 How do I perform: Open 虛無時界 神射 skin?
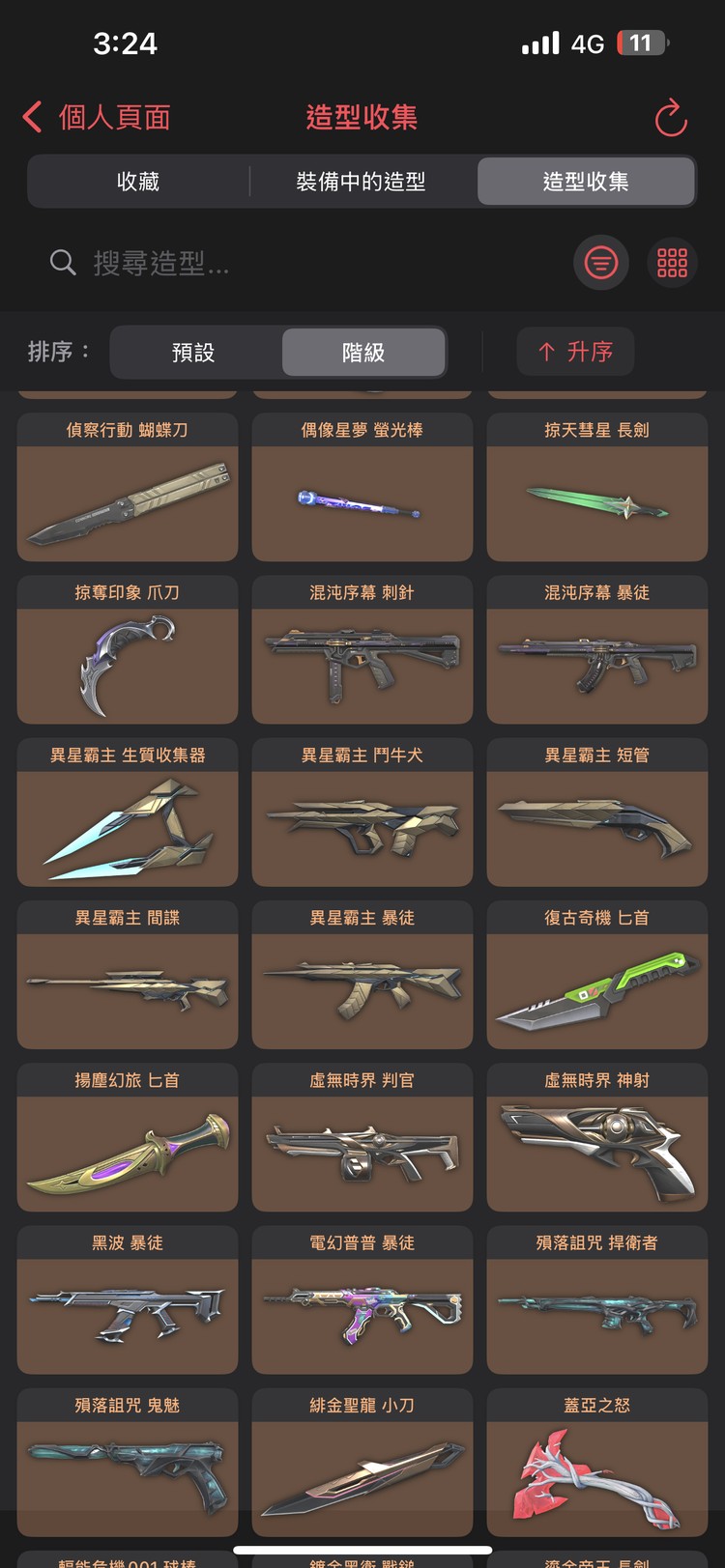pos(597,1137)
